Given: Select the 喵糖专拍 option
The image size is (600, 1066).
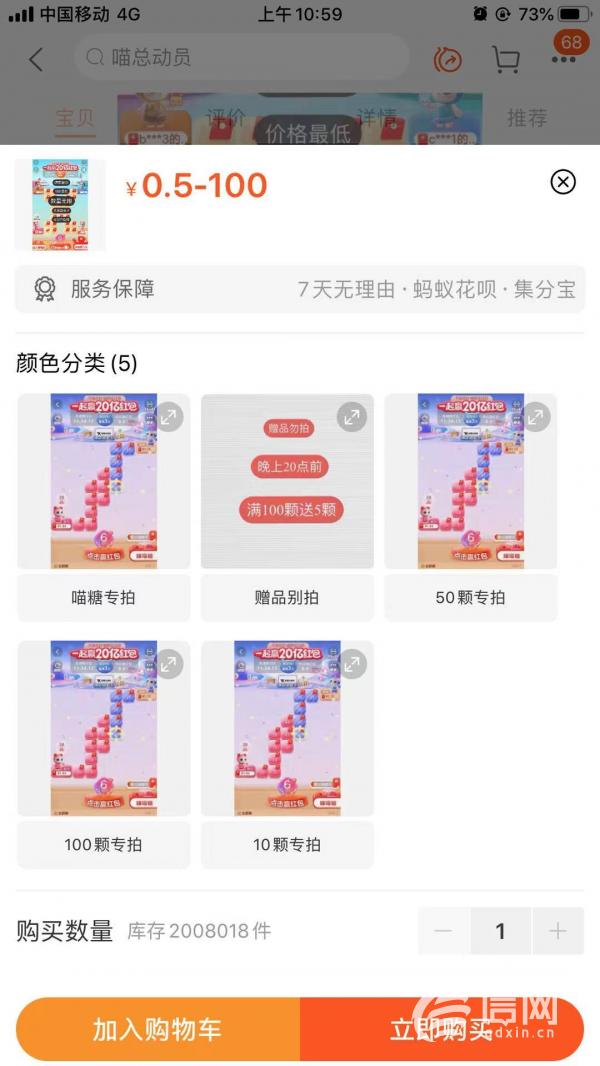Looking at the screenshot, I should (103, 597).
